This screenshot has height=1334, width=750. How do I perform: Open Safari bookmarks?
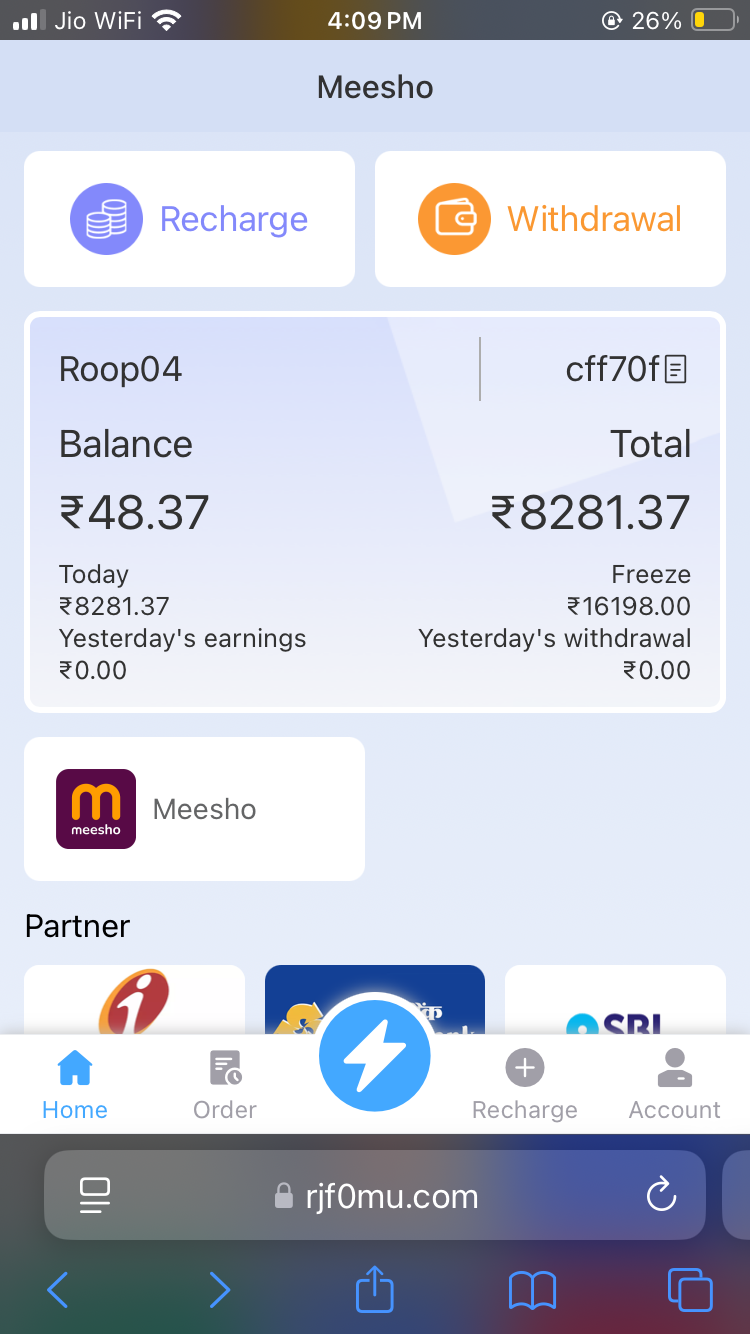(x=532, y=1290)
